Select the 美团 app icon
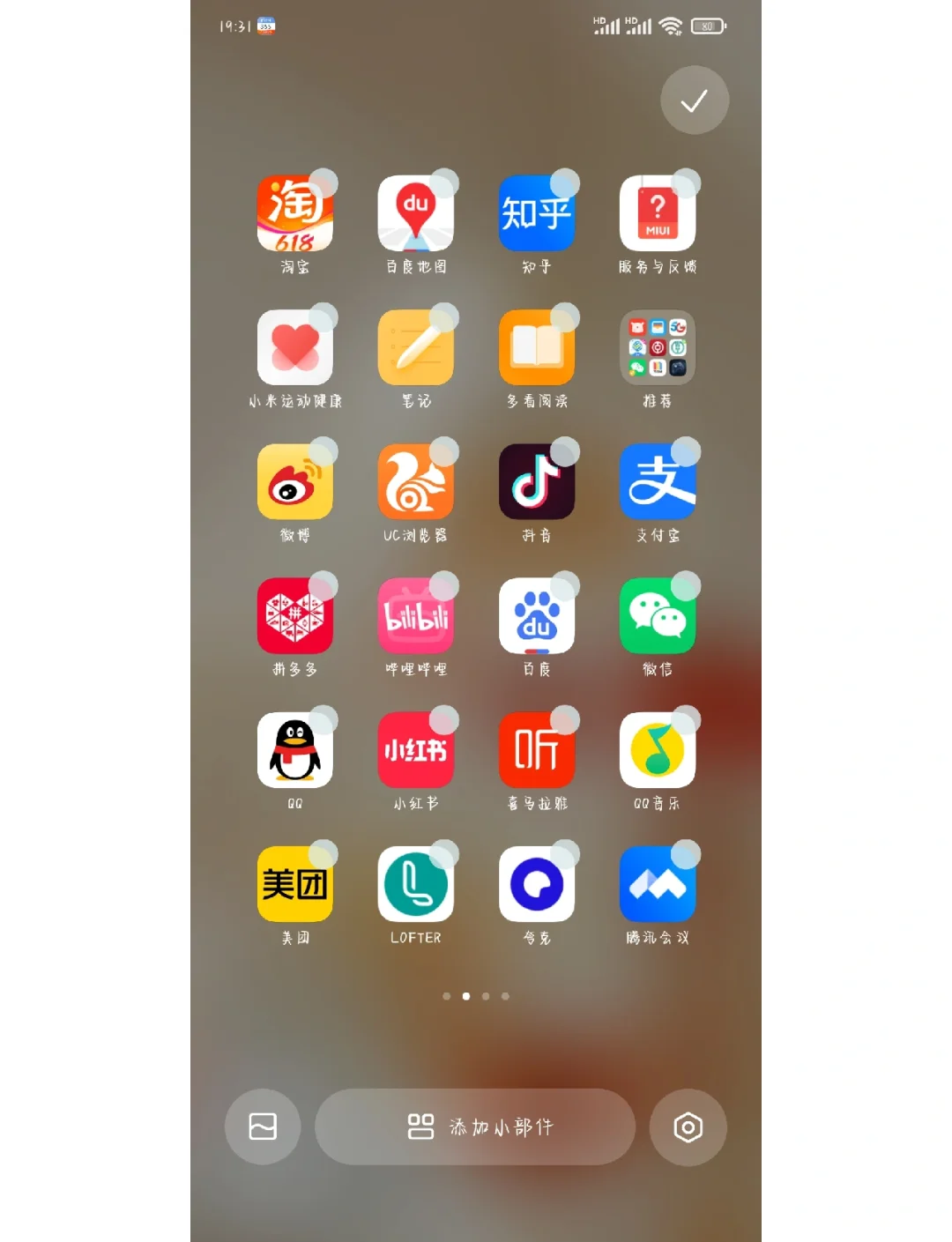The height and width of the screenshot is (1242, 952). tap(295, 884)
